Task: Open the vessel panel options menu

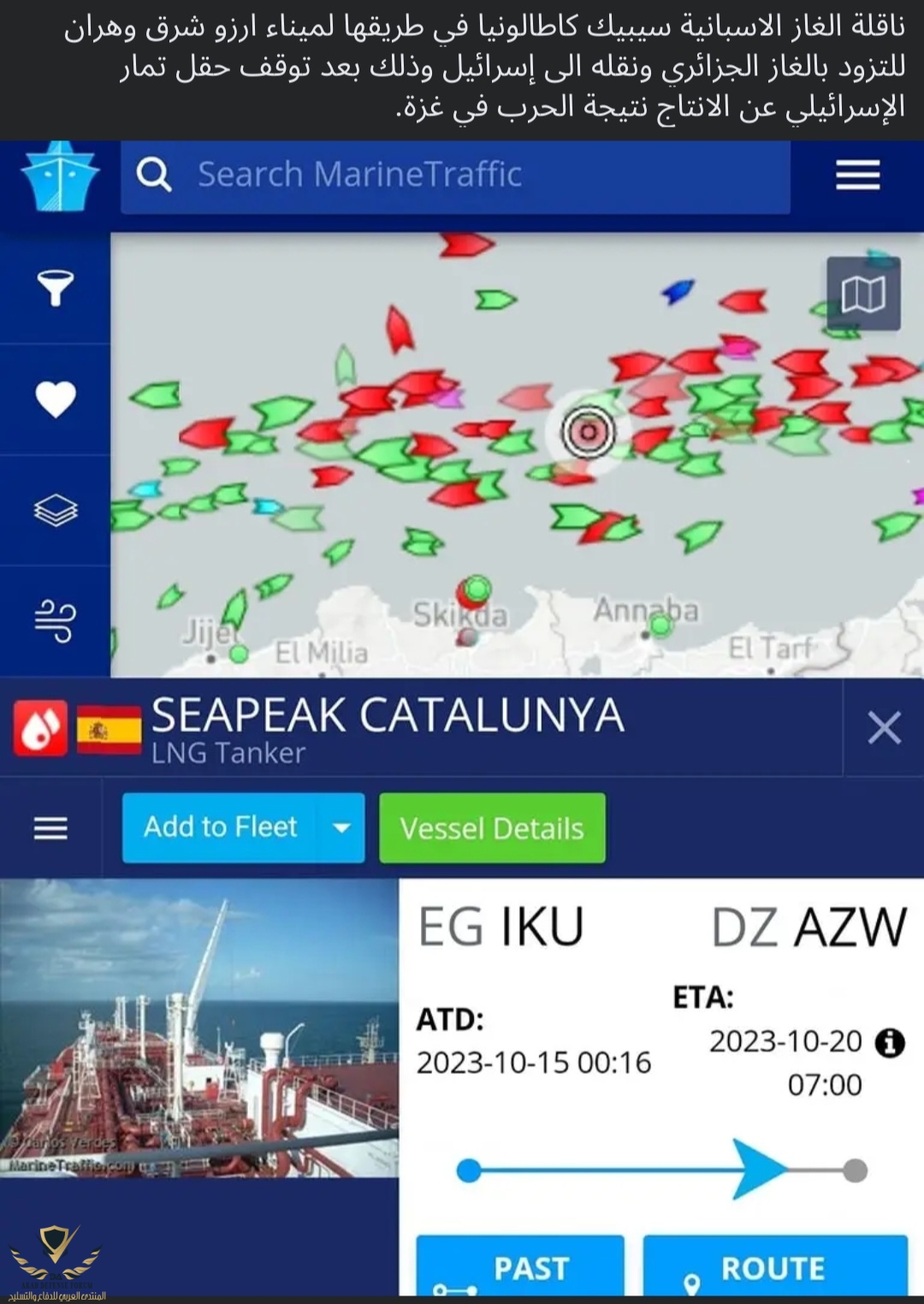Action: click(50, 827)
